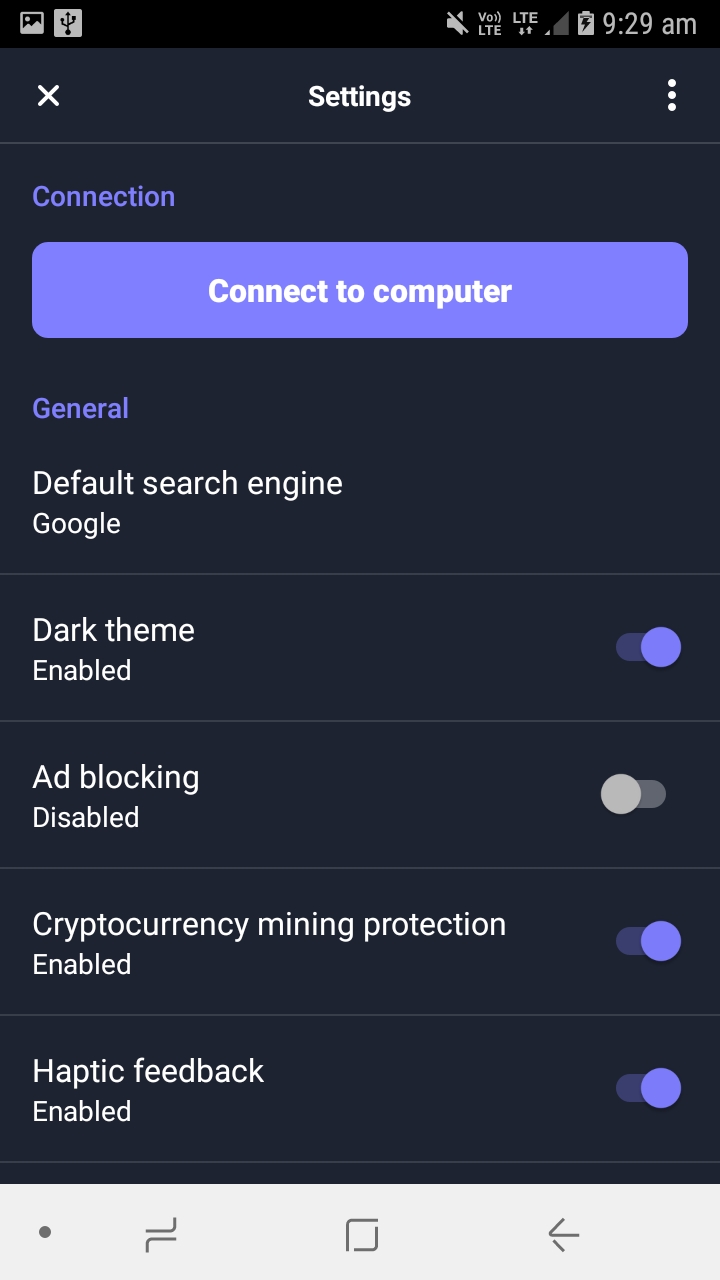Disable Cryptocurrency mining protection

point(648,941)
